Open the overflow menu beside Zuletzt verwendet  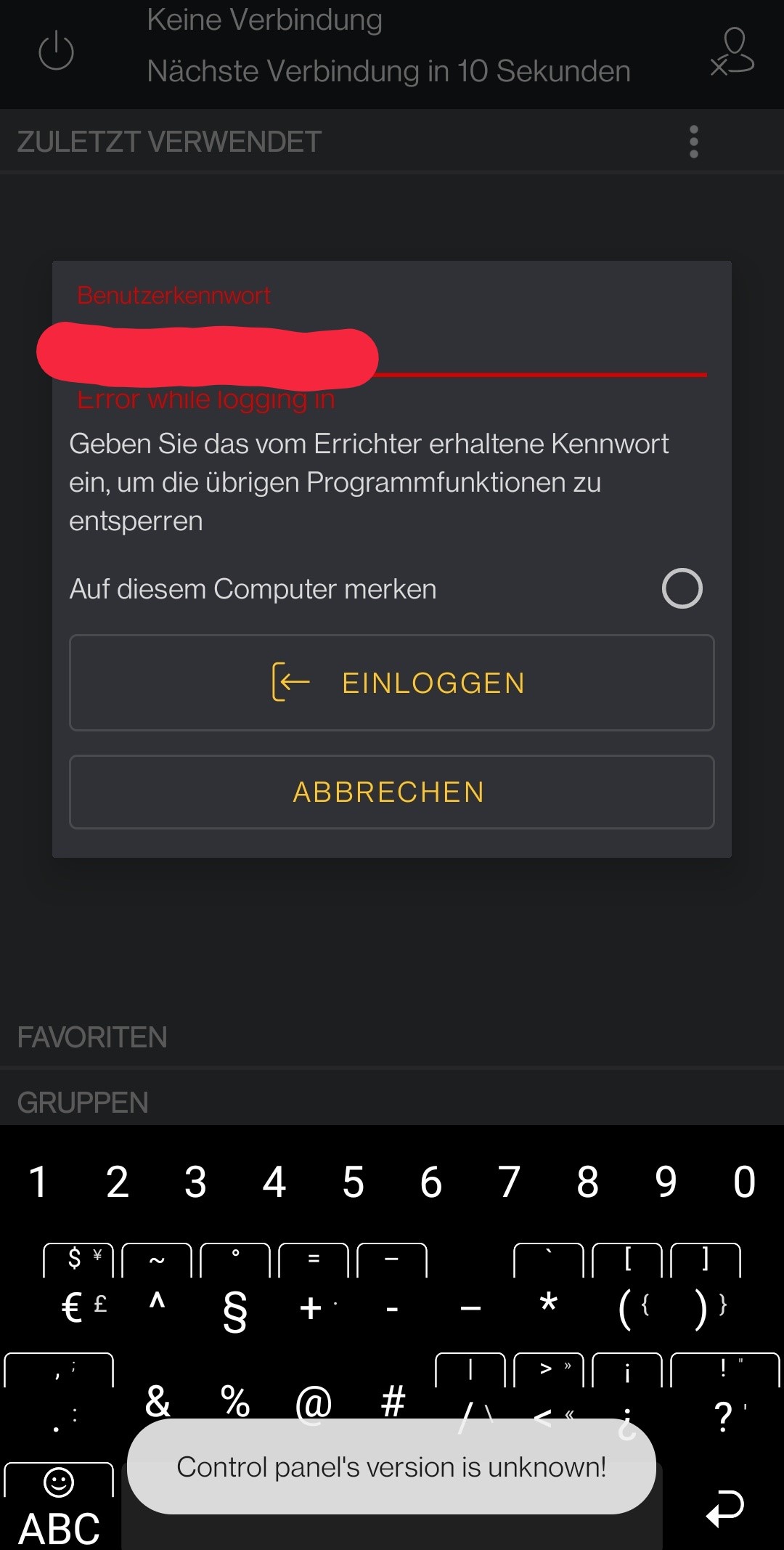click(693, 142)
